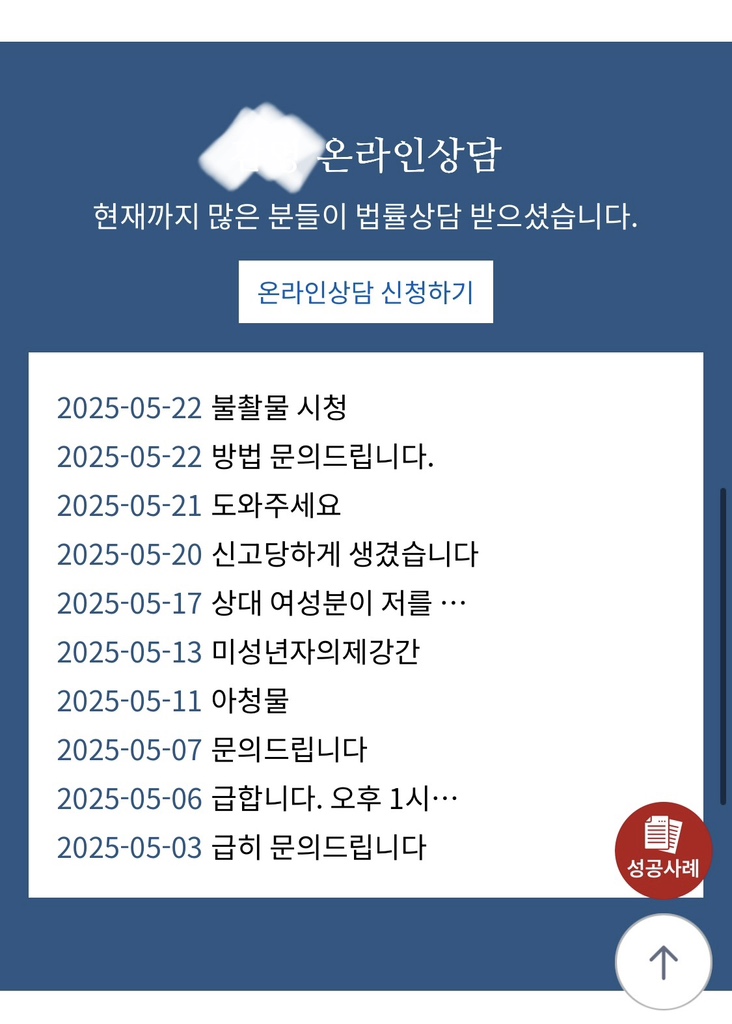Open the 방법 문의드립니다. post
This screenshot has height=1024, width=732.
[322, 457]
